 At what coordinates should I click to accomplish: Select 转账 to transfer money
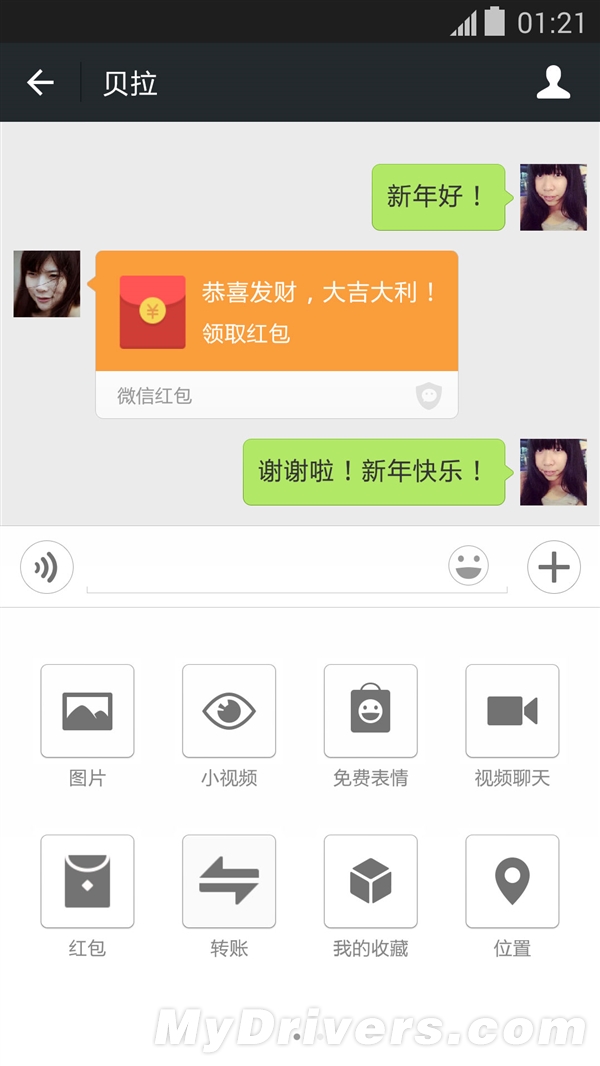pos(229,881)
